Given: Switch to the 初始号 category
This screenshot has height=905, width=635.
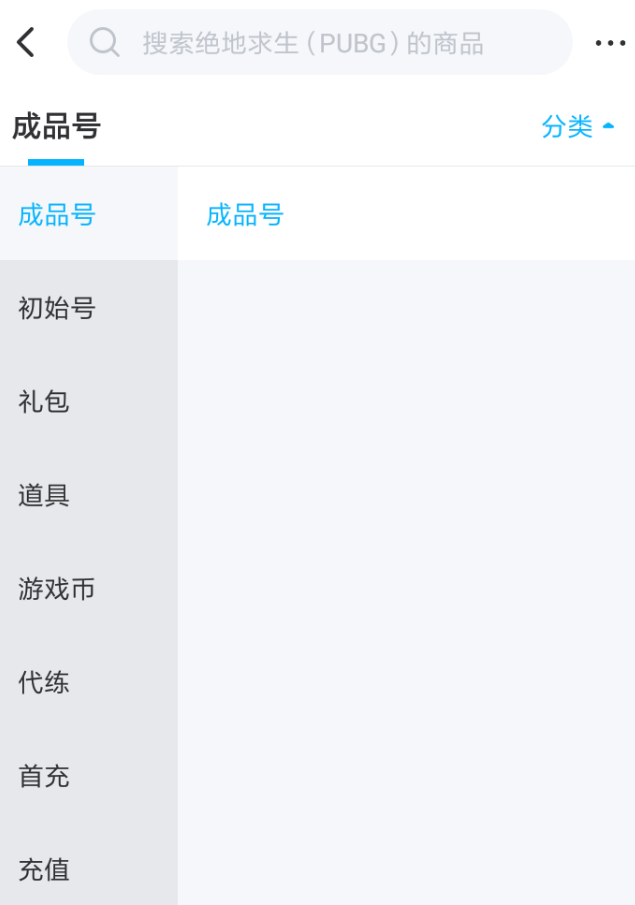Looking at the screenshot, I should coord(57,308).
